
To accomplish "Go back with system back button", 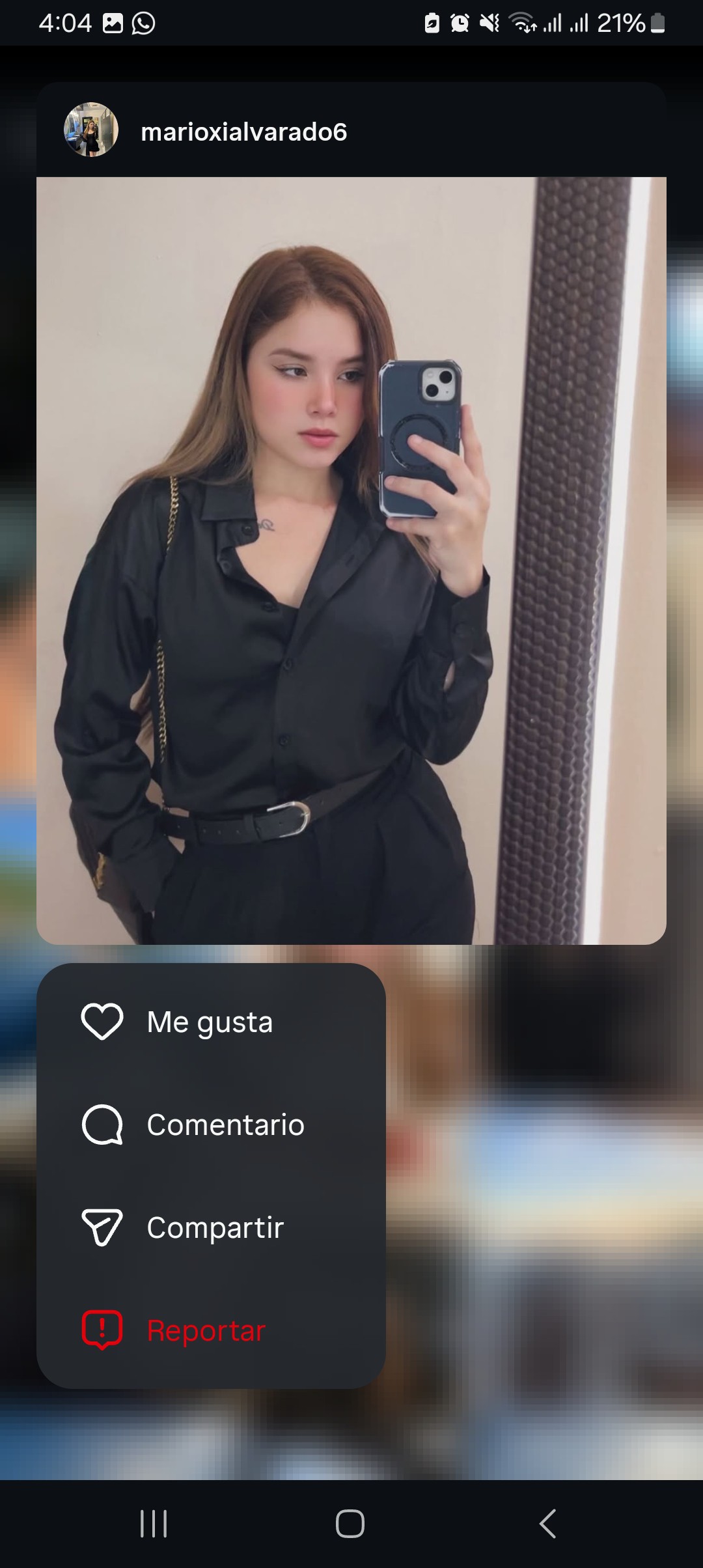I will (547, 1524).
